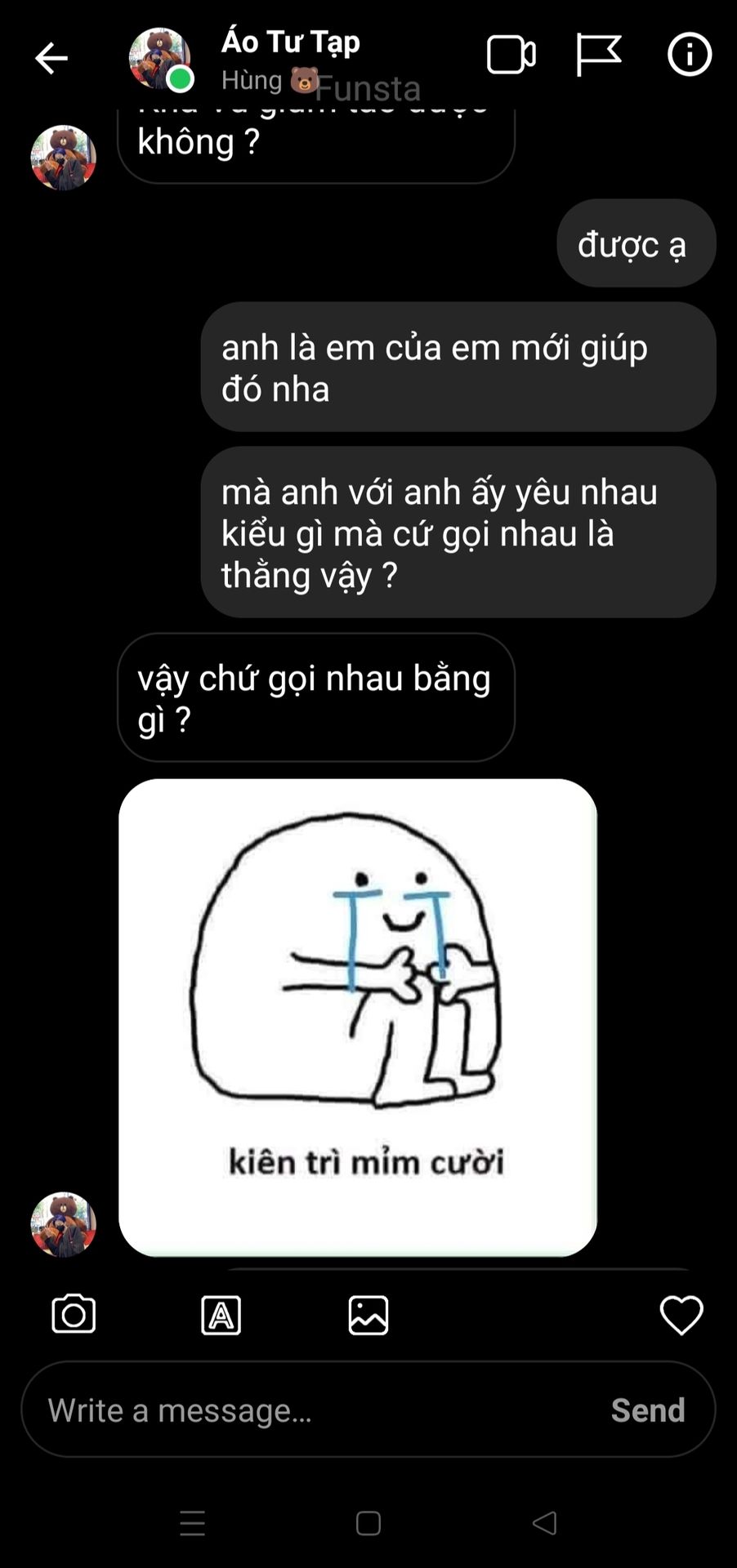
Task: Go back from the chat
Action: pos(51,58)
